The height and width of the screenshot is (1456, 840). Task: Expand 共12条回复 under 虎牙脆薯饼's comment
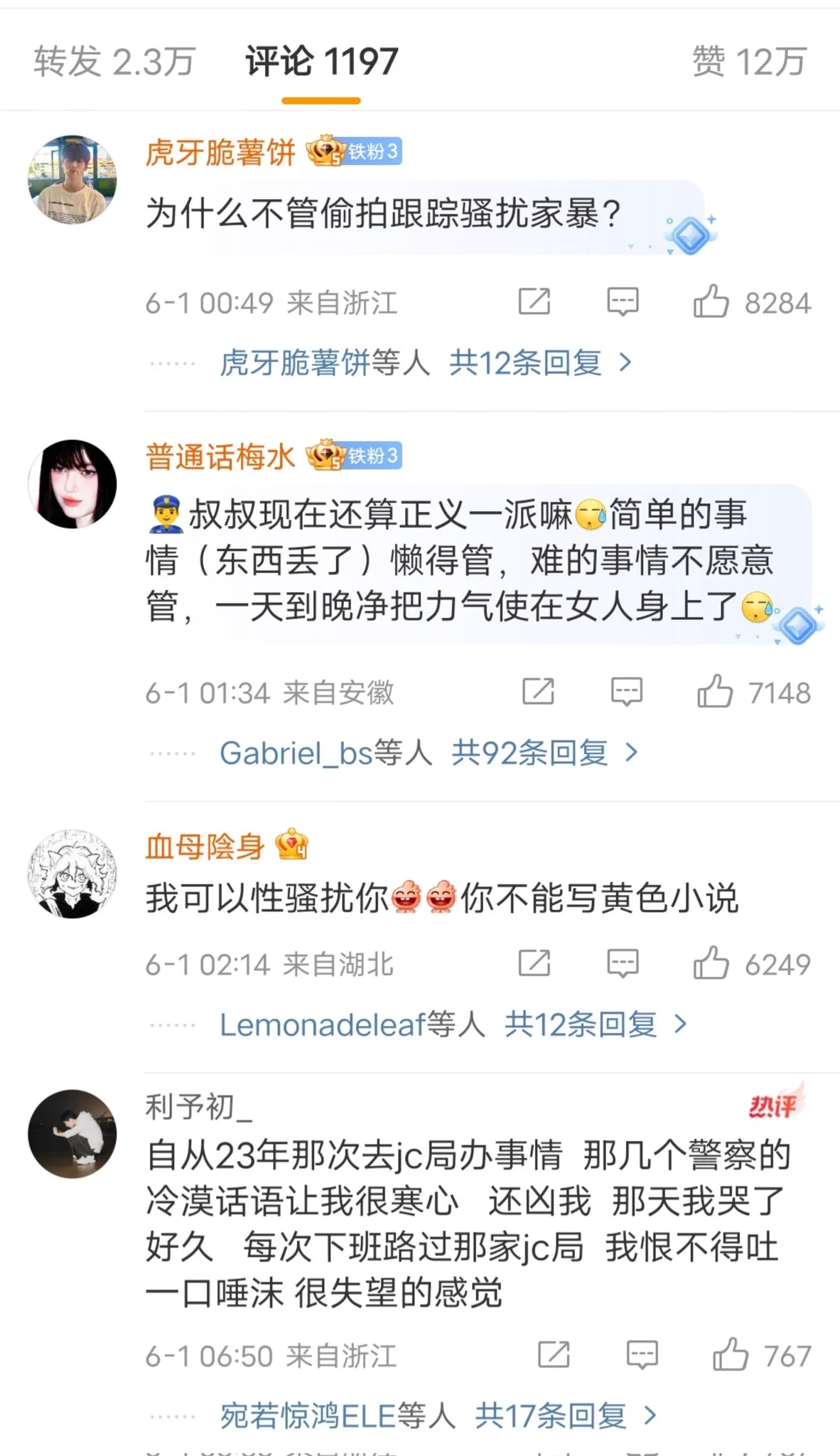coord(539,363)
